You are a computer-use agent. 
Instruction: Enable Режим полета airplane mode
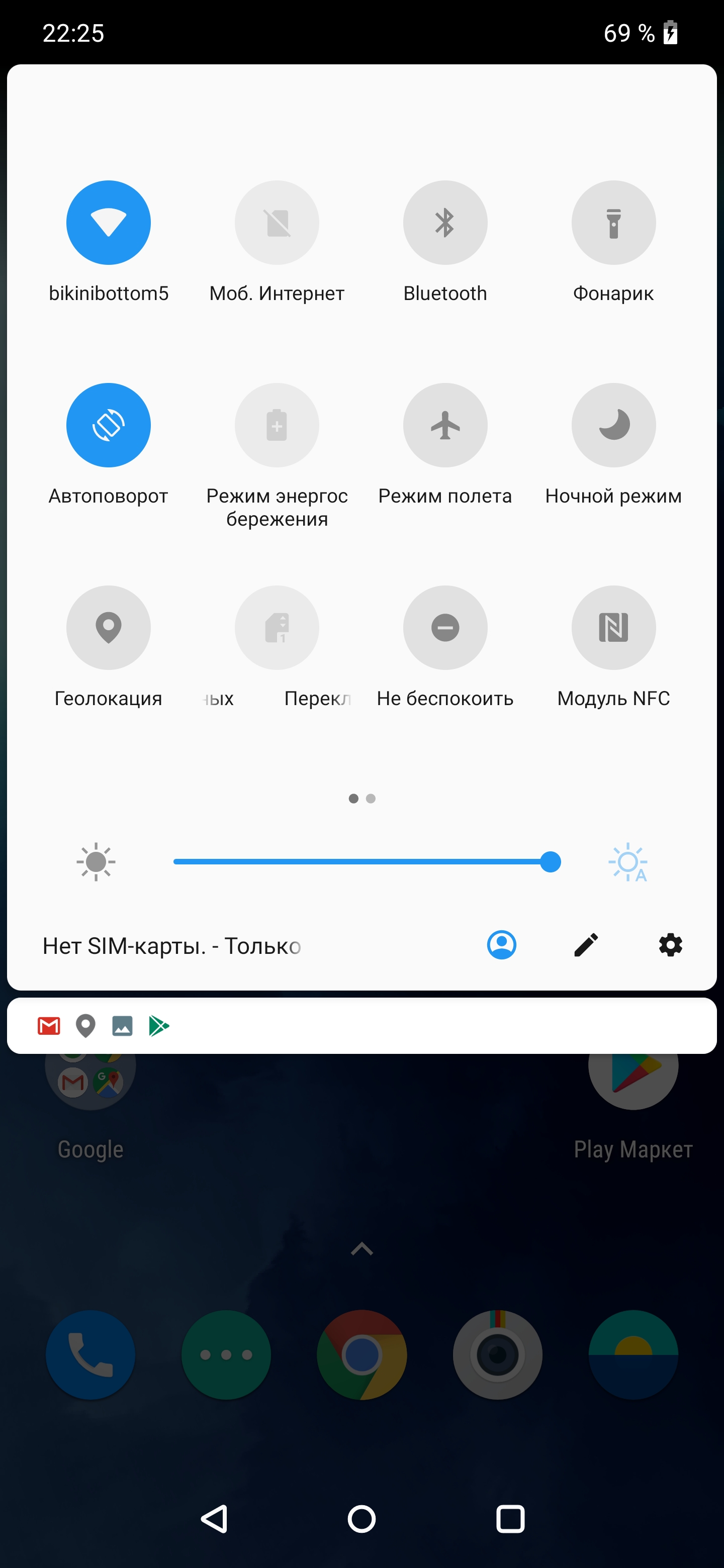click(x=445, y=426)
